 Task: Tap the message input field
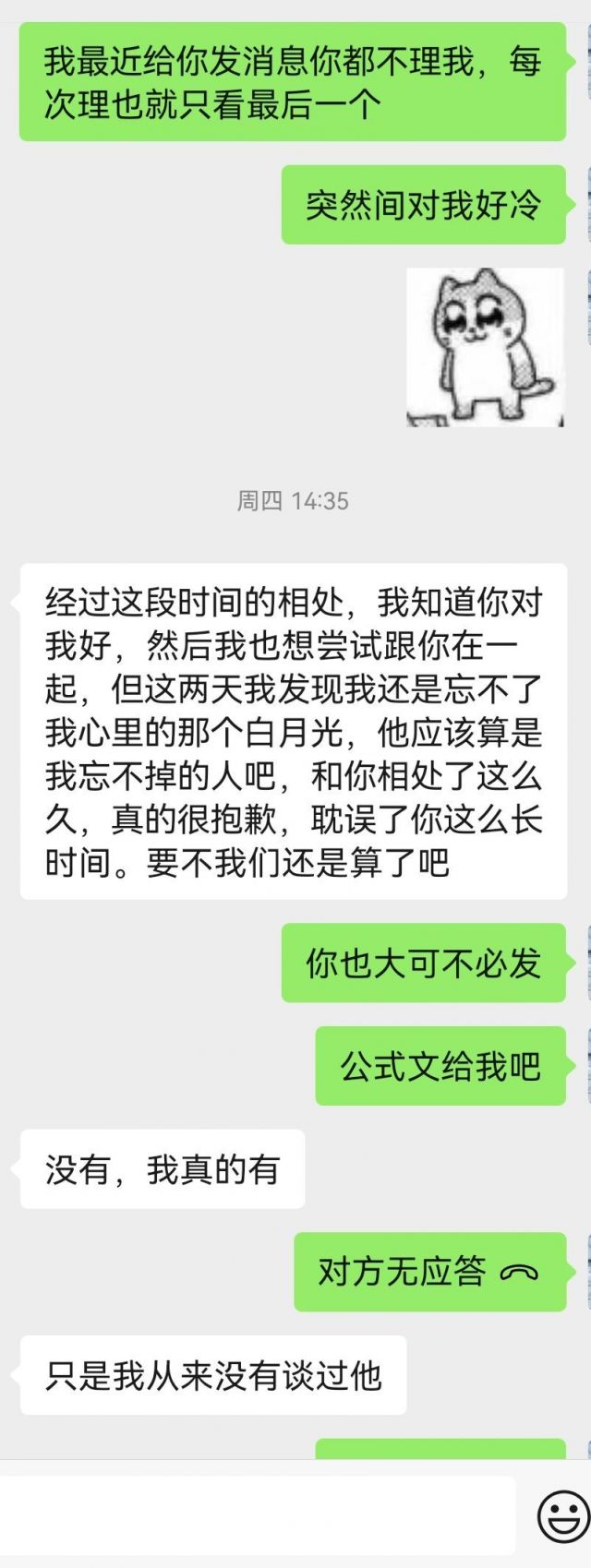click(259, 1515)
